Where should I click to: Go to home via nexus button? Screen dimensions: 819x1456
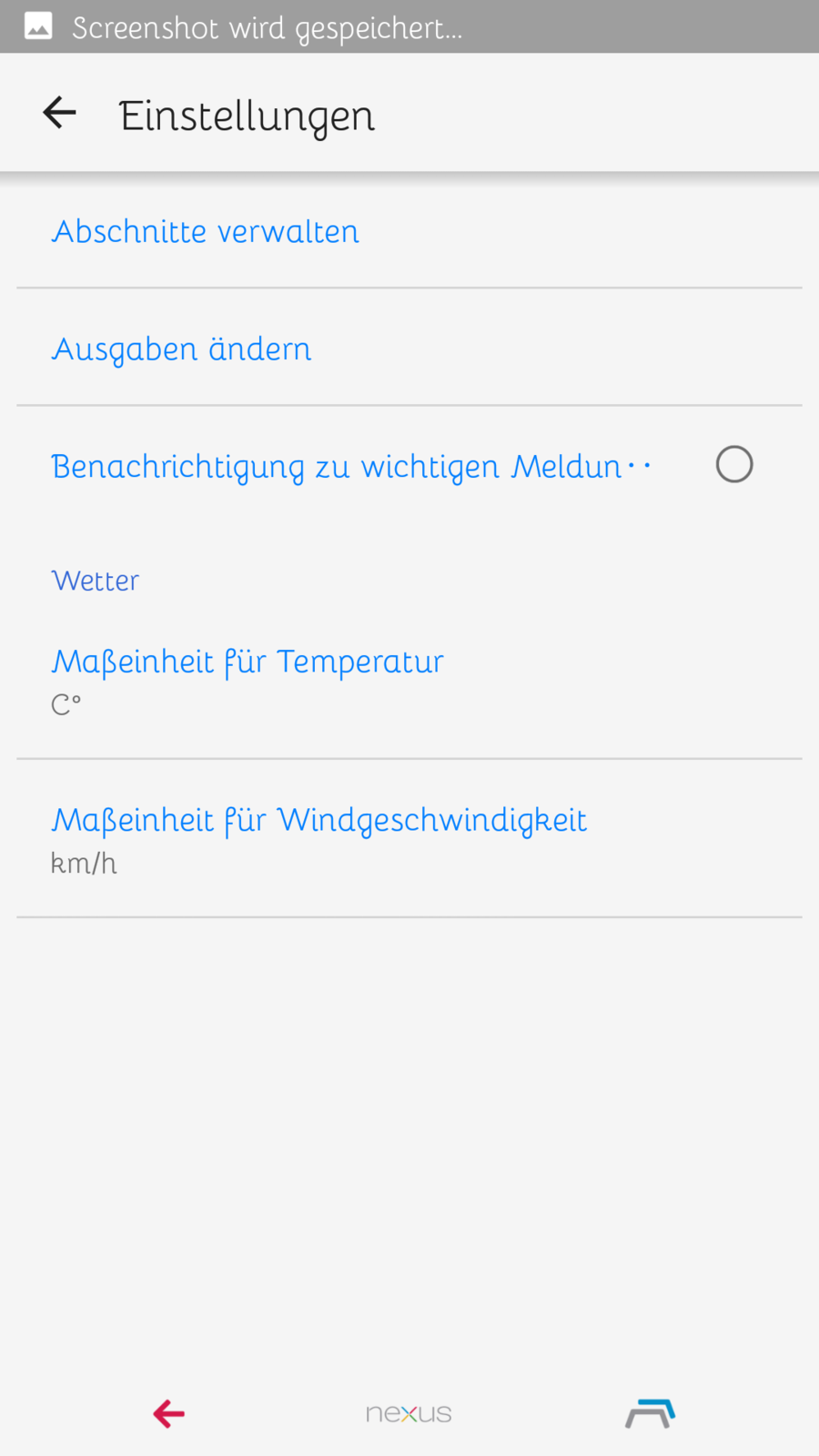pos(409,1413)
